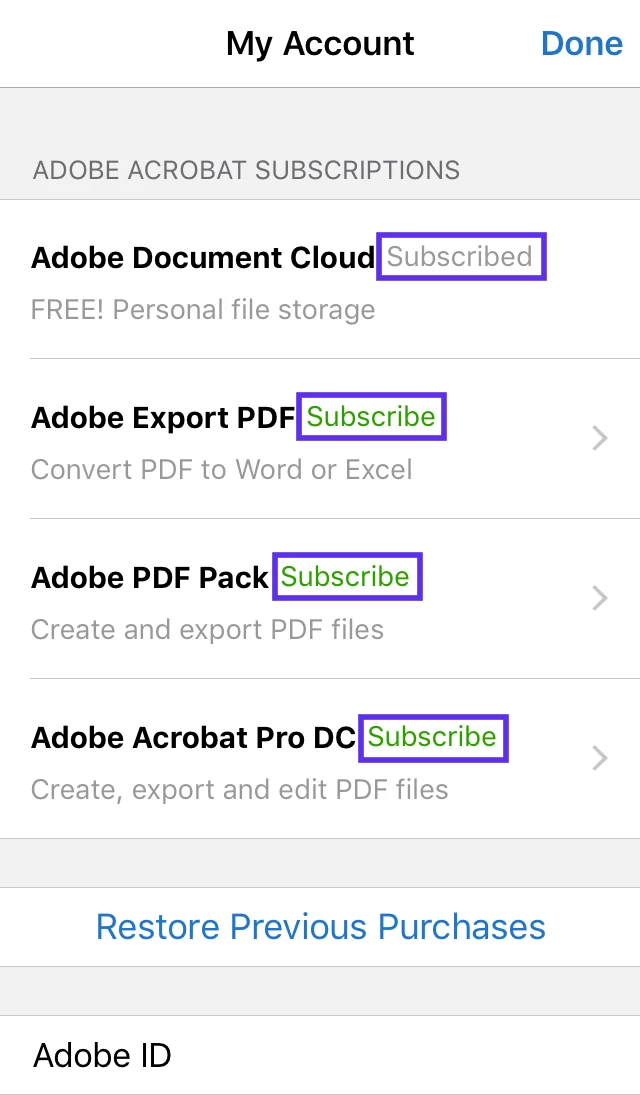This screenshot has height=1095, width=640.
Task: Restore Previous Purchases
Action: (x=320, y=926)
